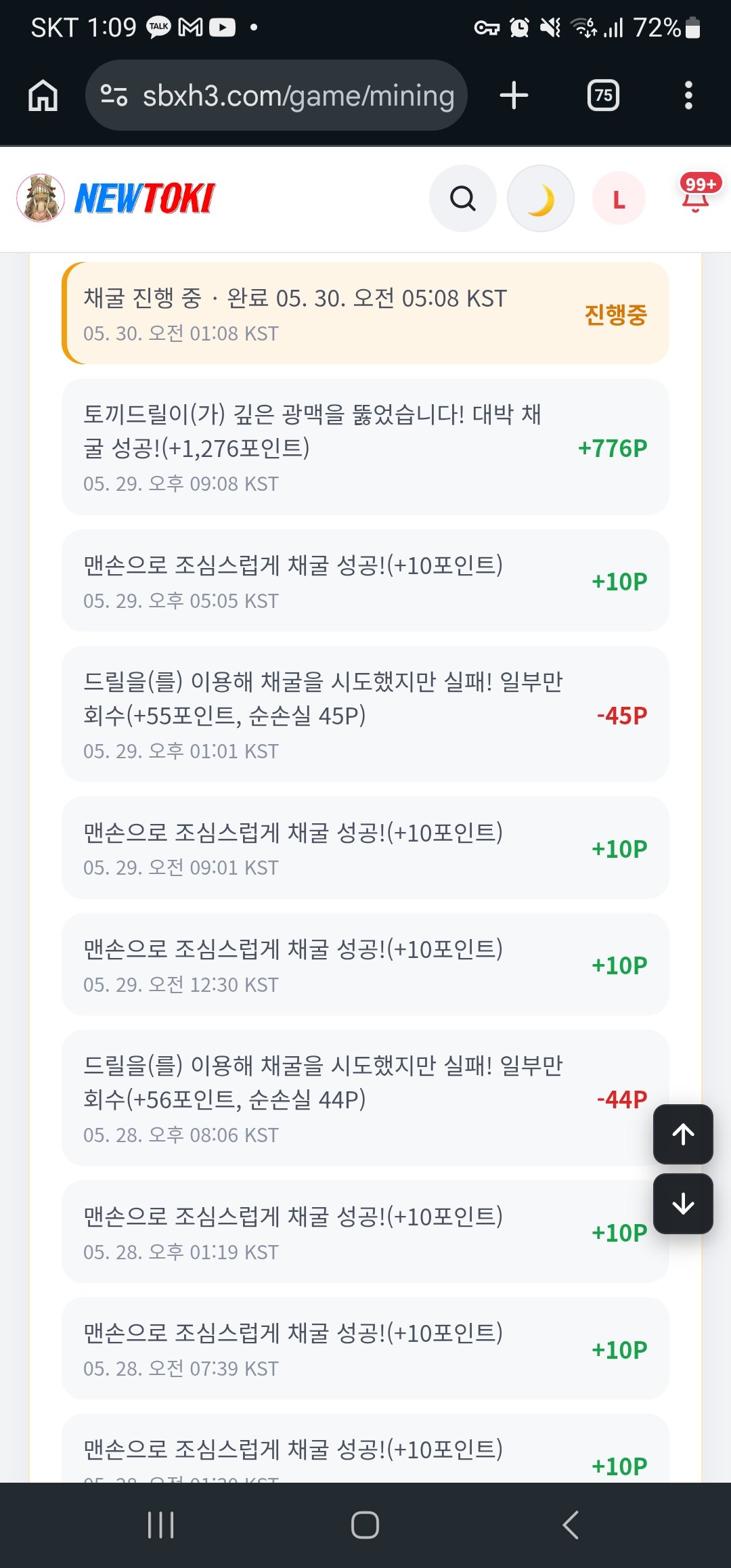The image size is (731, 1568).
Task: Toggle dark mode with the moon icon
Action: (x=541, y=198)
